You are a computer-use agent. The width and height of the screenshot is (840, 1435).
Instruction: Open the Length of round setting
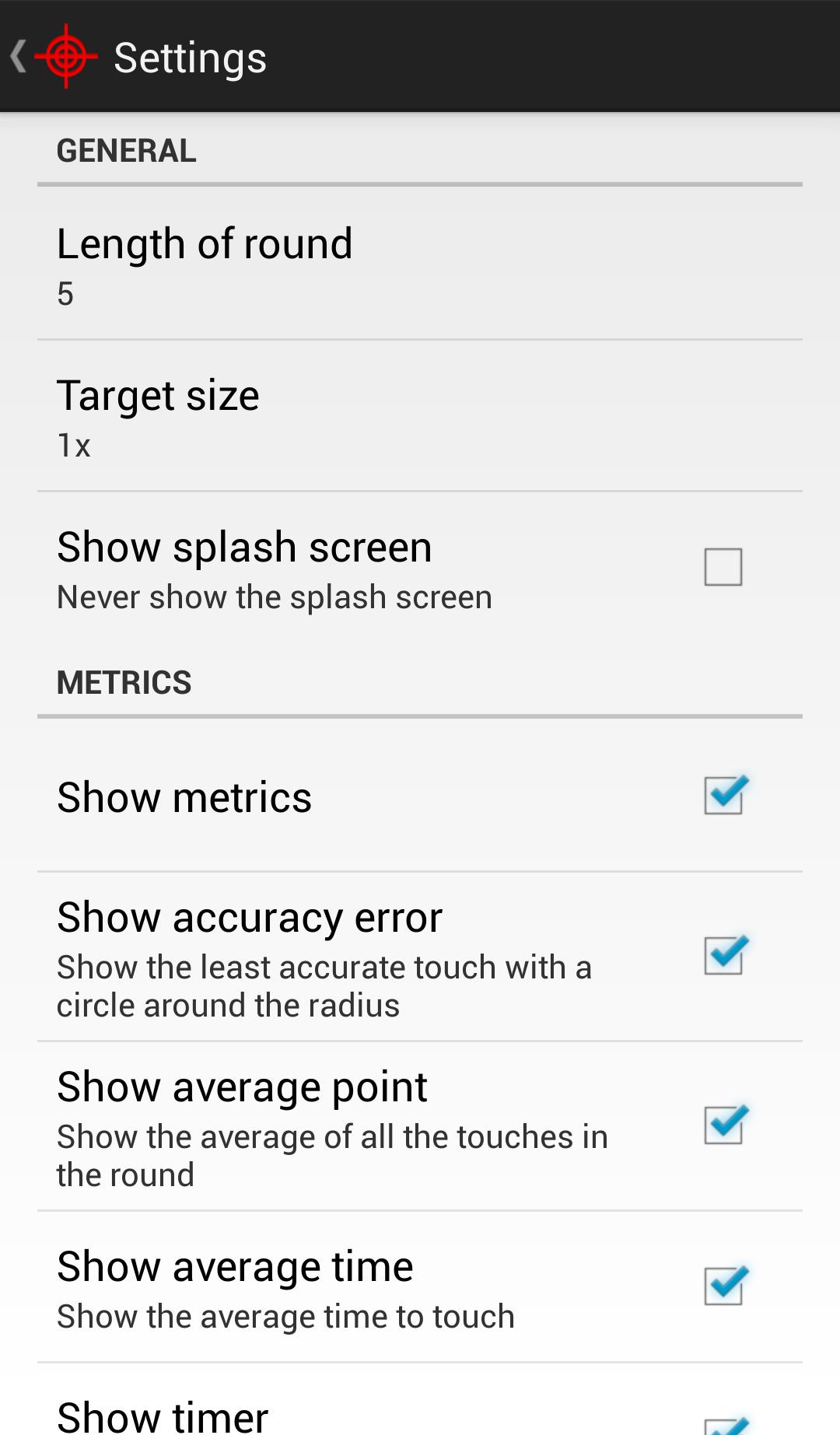(420, 264)
